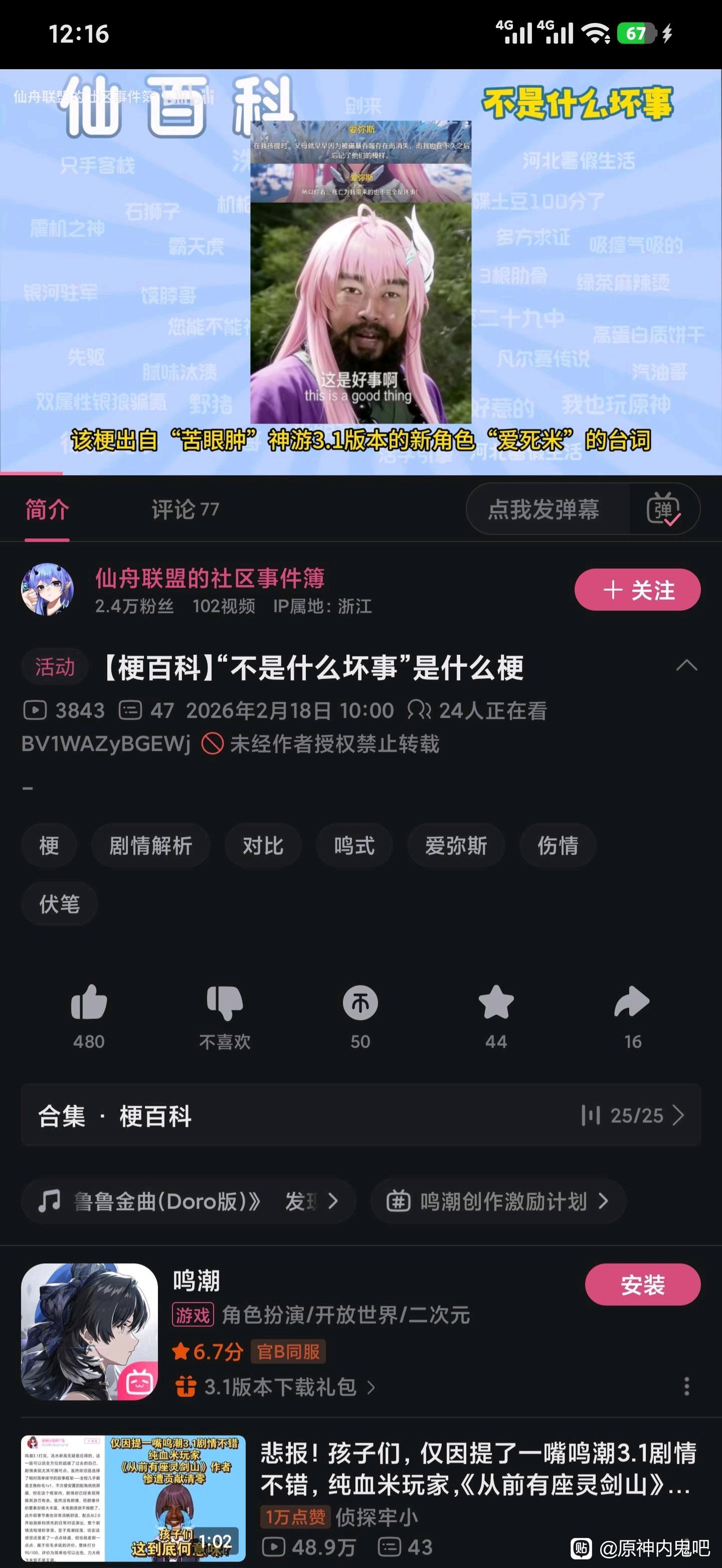Collapse the video description chevron

(686, 666)
